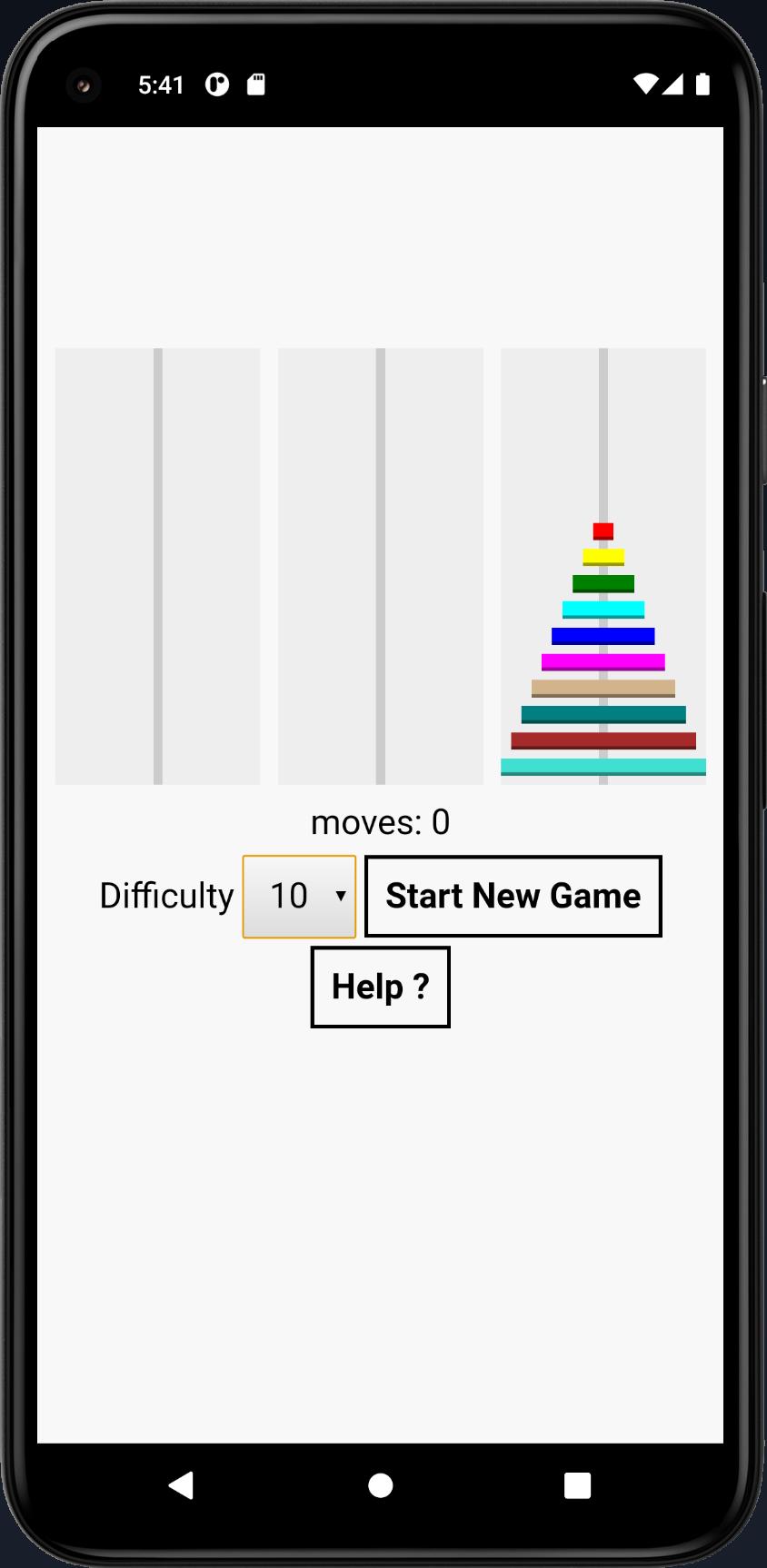Open the Difficulty dropdown
The image size is (767, 1568).
click(298, 896)
